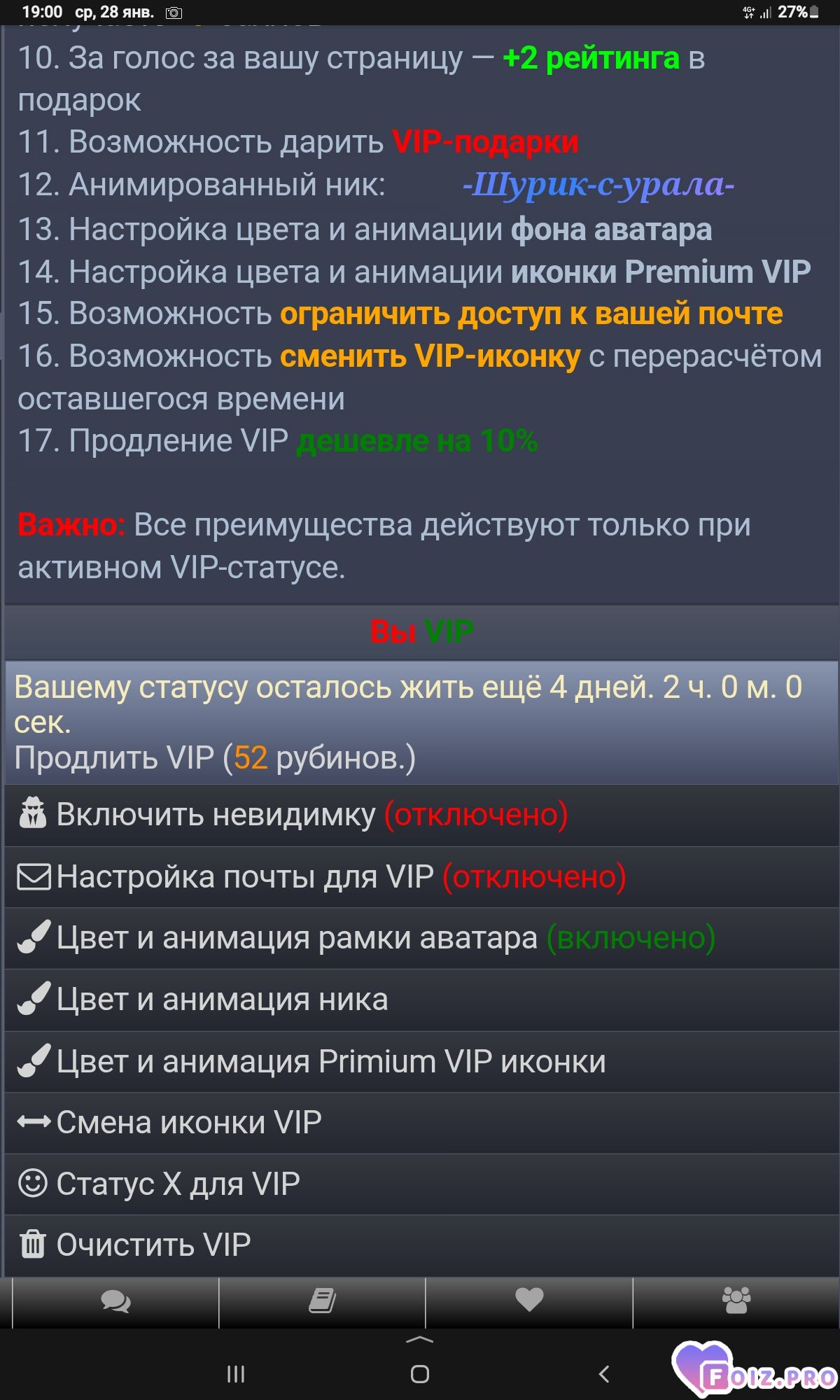Open Цвет и анимация Primium VIP иконки
This screenshot has width=840, height=1400.
tap(330, 1061)
